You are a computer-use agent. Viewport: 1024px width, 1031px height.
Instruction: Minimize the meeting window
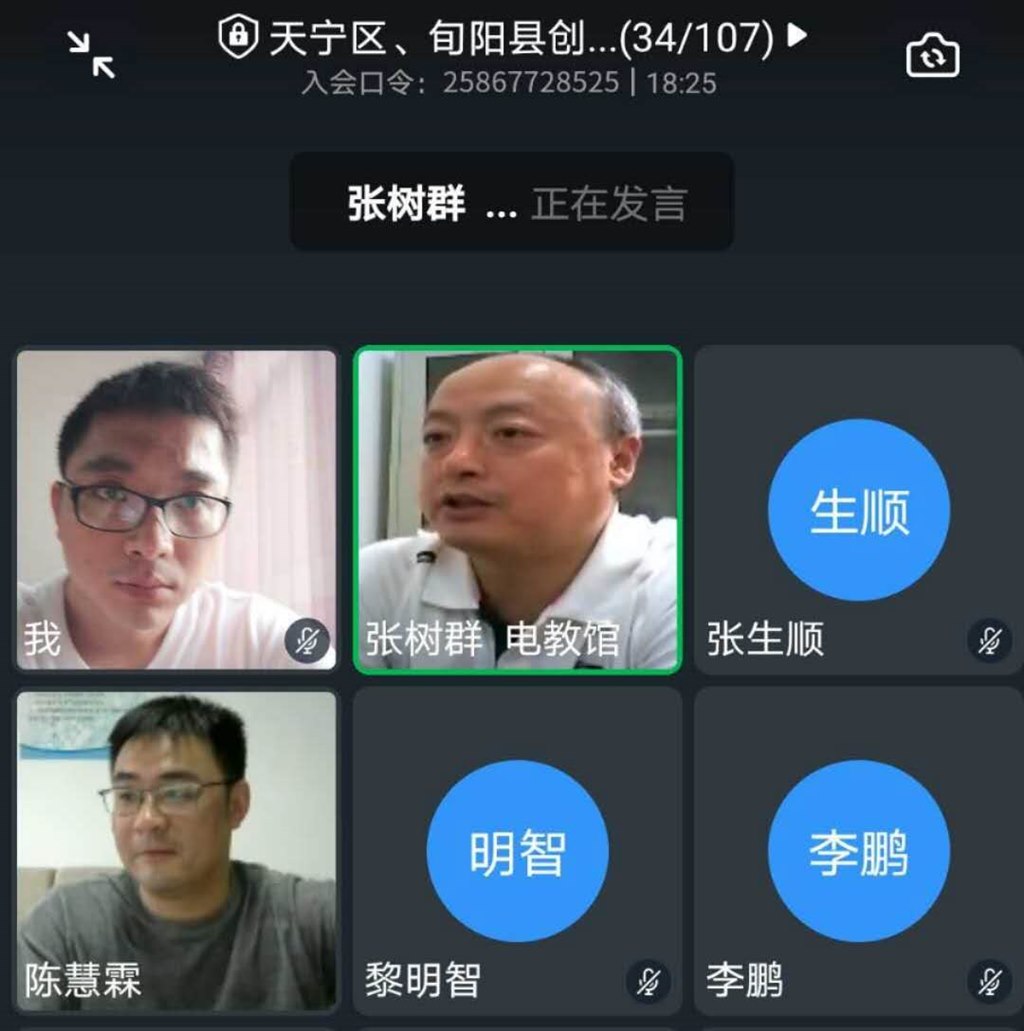91,54
